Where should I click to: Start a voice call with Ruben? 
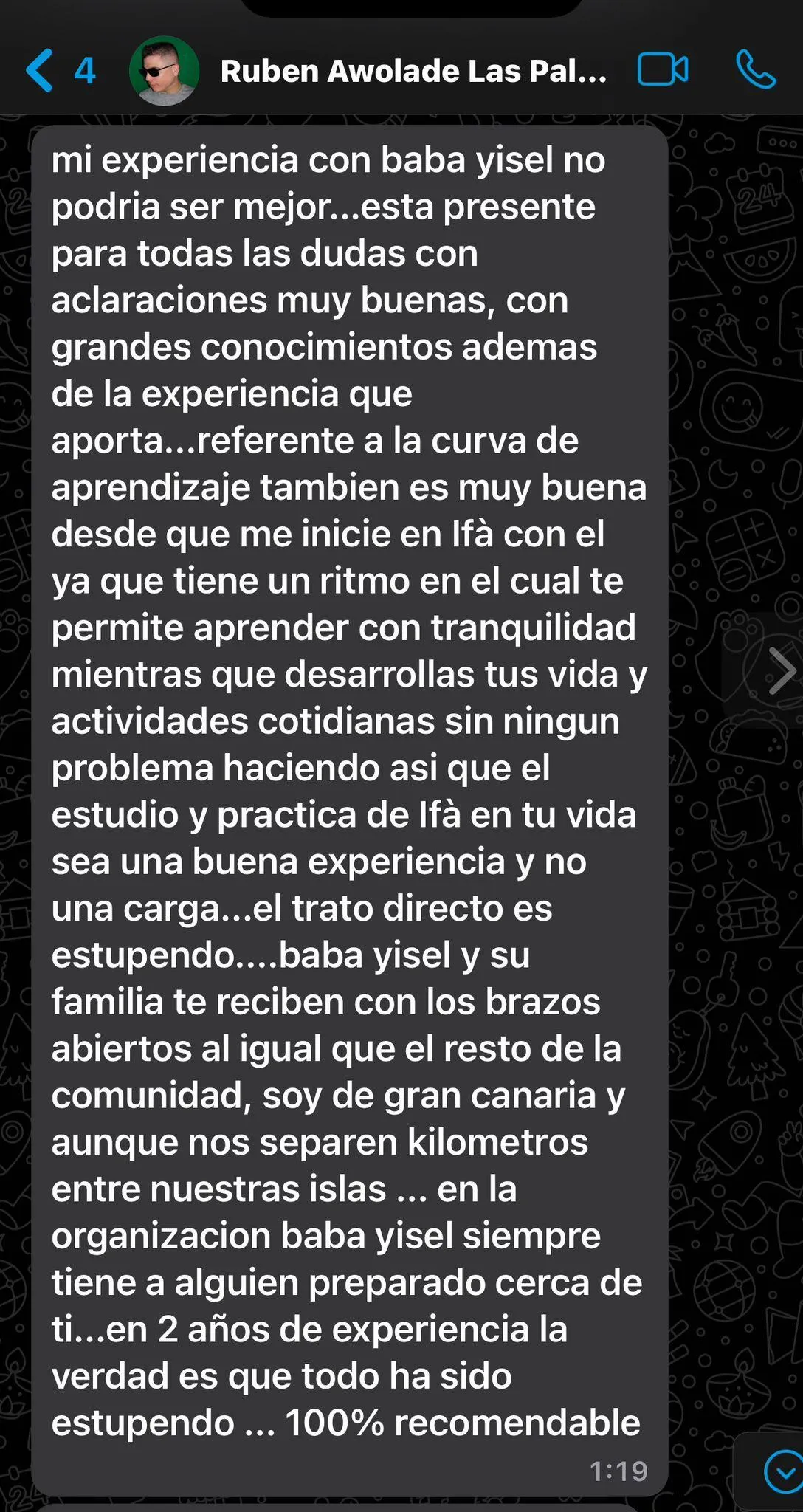click(756, 71)
